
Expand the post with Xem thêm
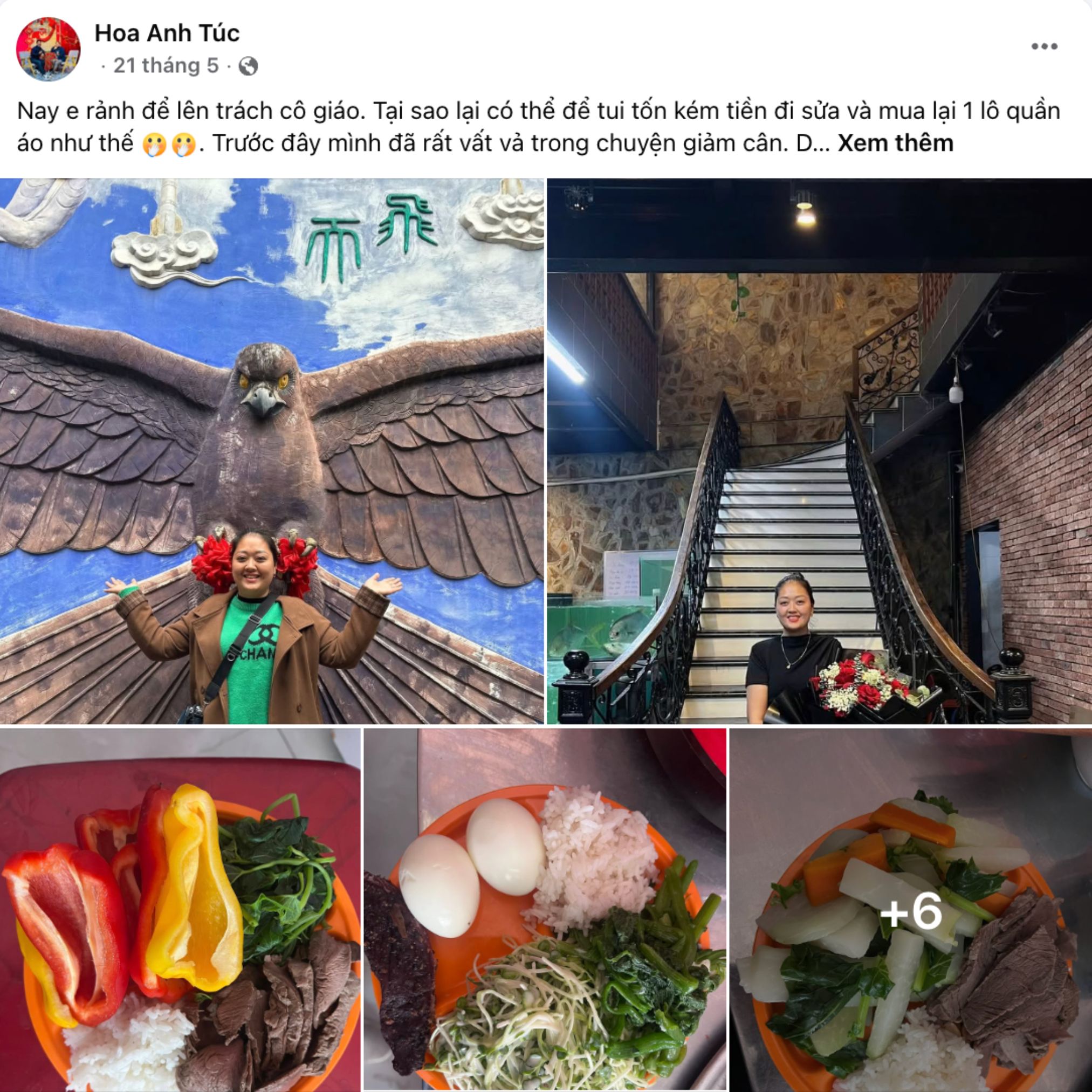pyautogui.click(x=895, y=143)
